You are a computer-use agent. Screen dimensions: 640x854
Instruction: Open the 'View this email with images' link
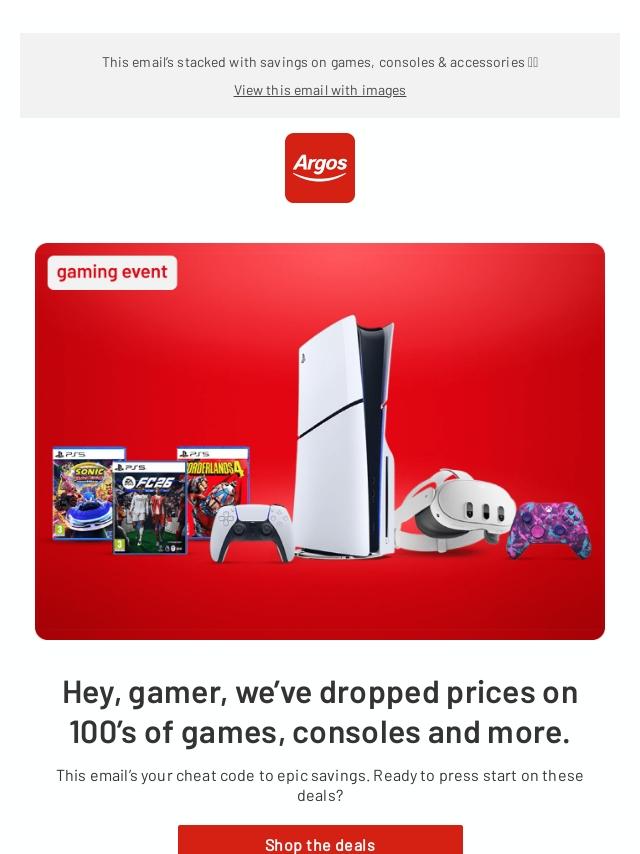[320, 90]
